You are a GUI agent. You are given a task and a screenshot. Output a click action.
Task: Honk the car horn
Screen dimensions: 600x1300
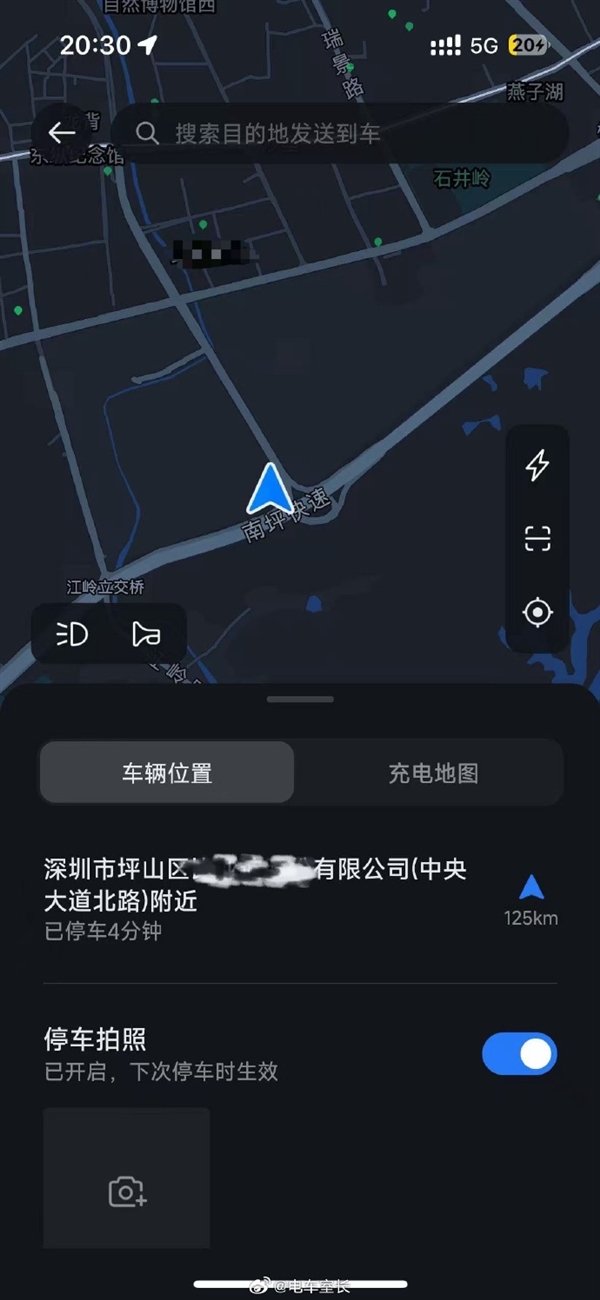tap(146, 634)
